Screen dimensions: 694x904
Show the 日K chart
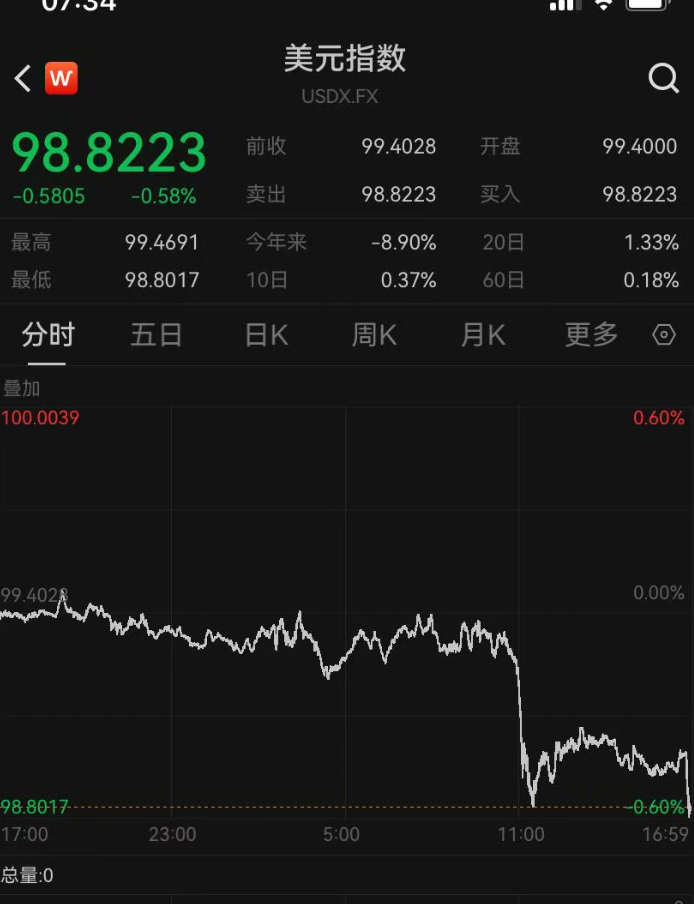(x=266, y=335)
